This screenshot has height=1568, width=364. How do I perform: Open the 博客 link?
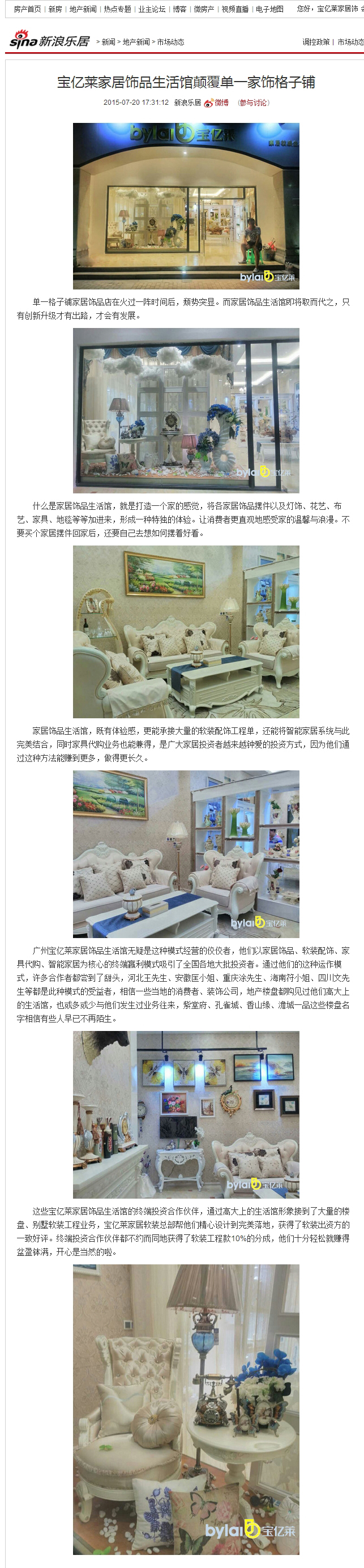pos(179,9)
